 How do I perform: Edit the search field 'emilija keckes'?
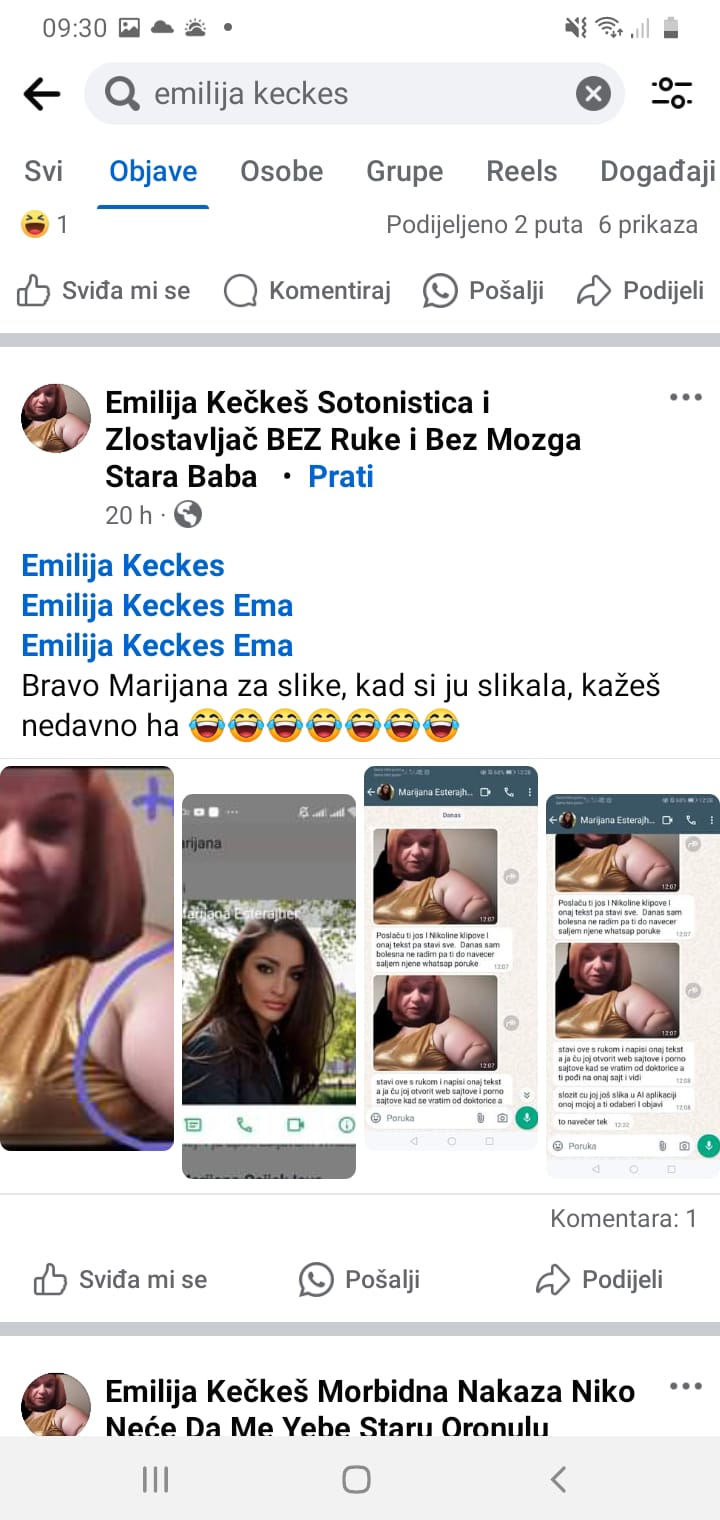click(340, 94)
